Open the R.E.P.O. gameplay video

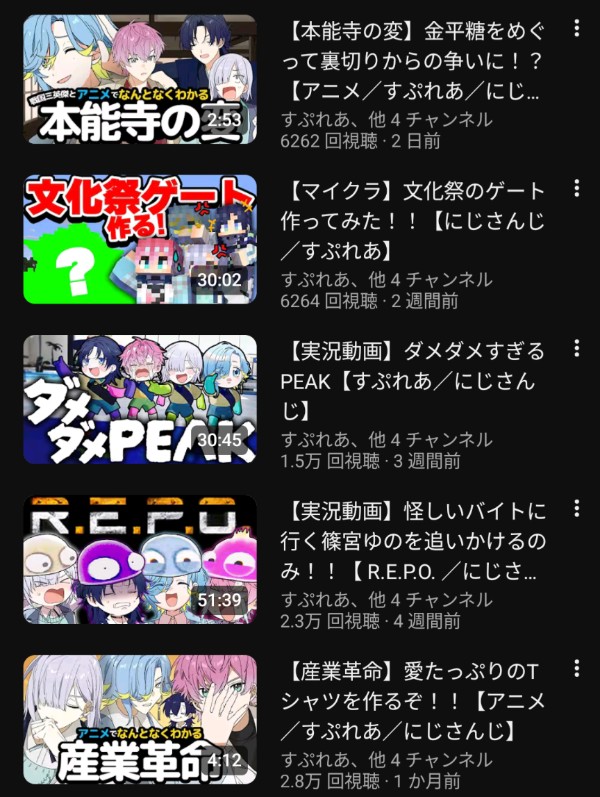139,559
